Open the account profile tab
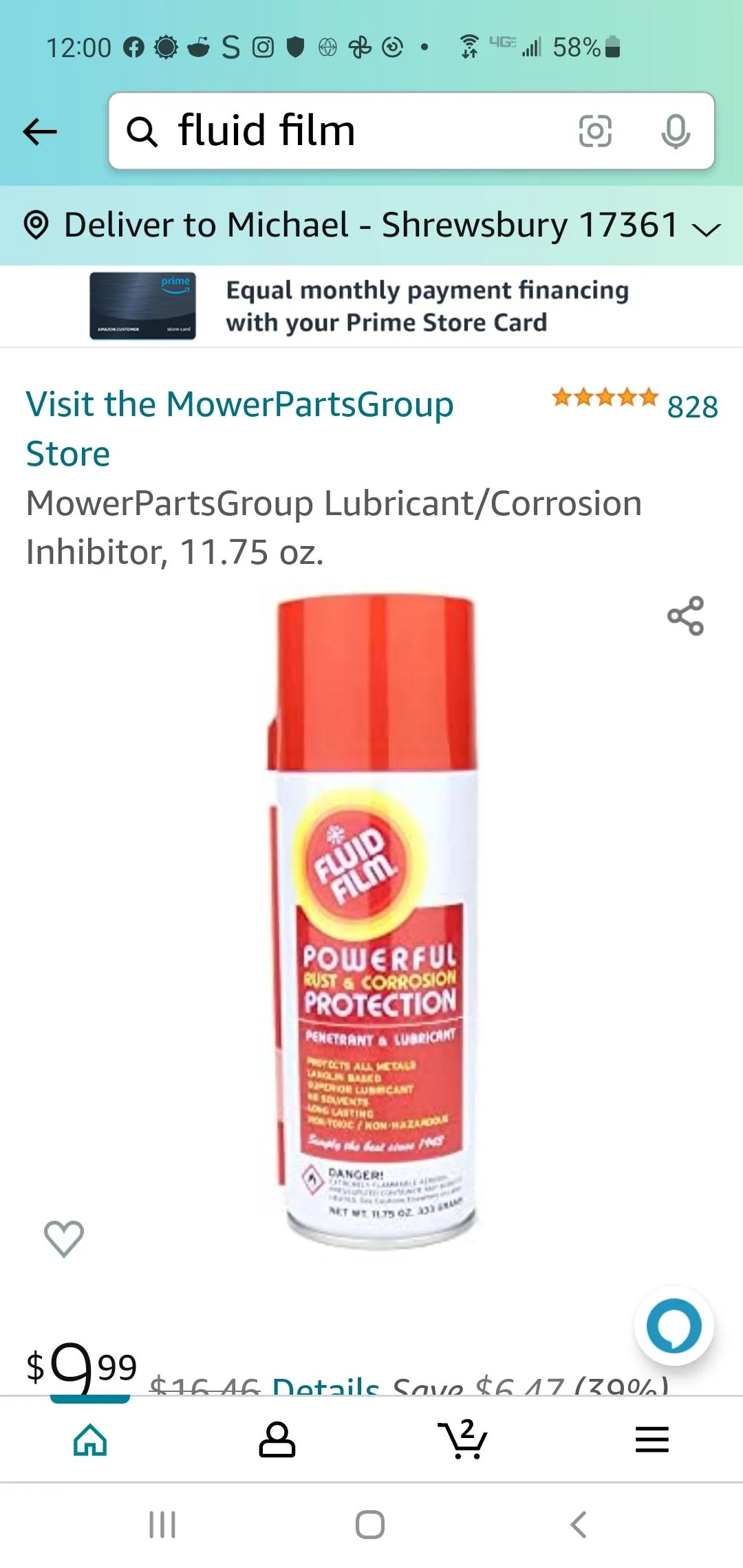743x1568 pixels. pyautogui.click(x=277, y=1439)
